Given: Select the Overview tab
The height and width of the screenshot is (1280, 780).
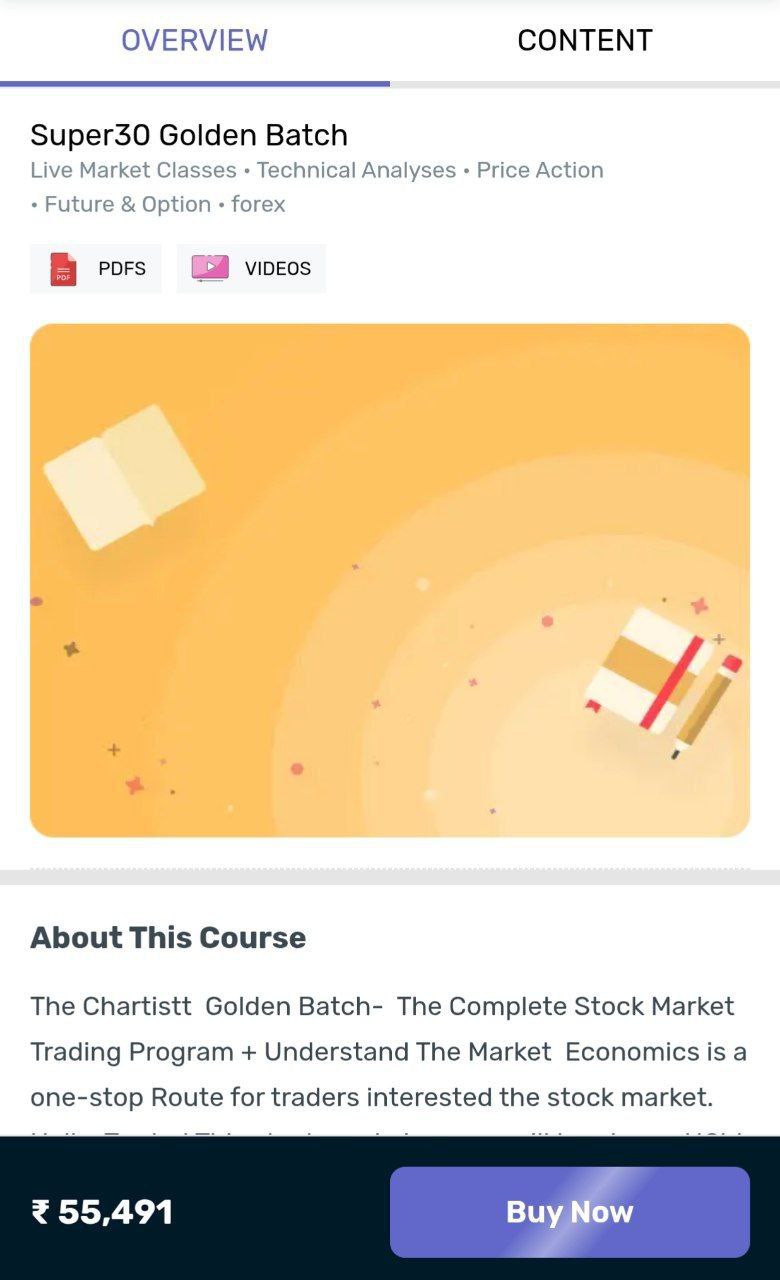Looking at the screenshot, I should tap(194, 41).
